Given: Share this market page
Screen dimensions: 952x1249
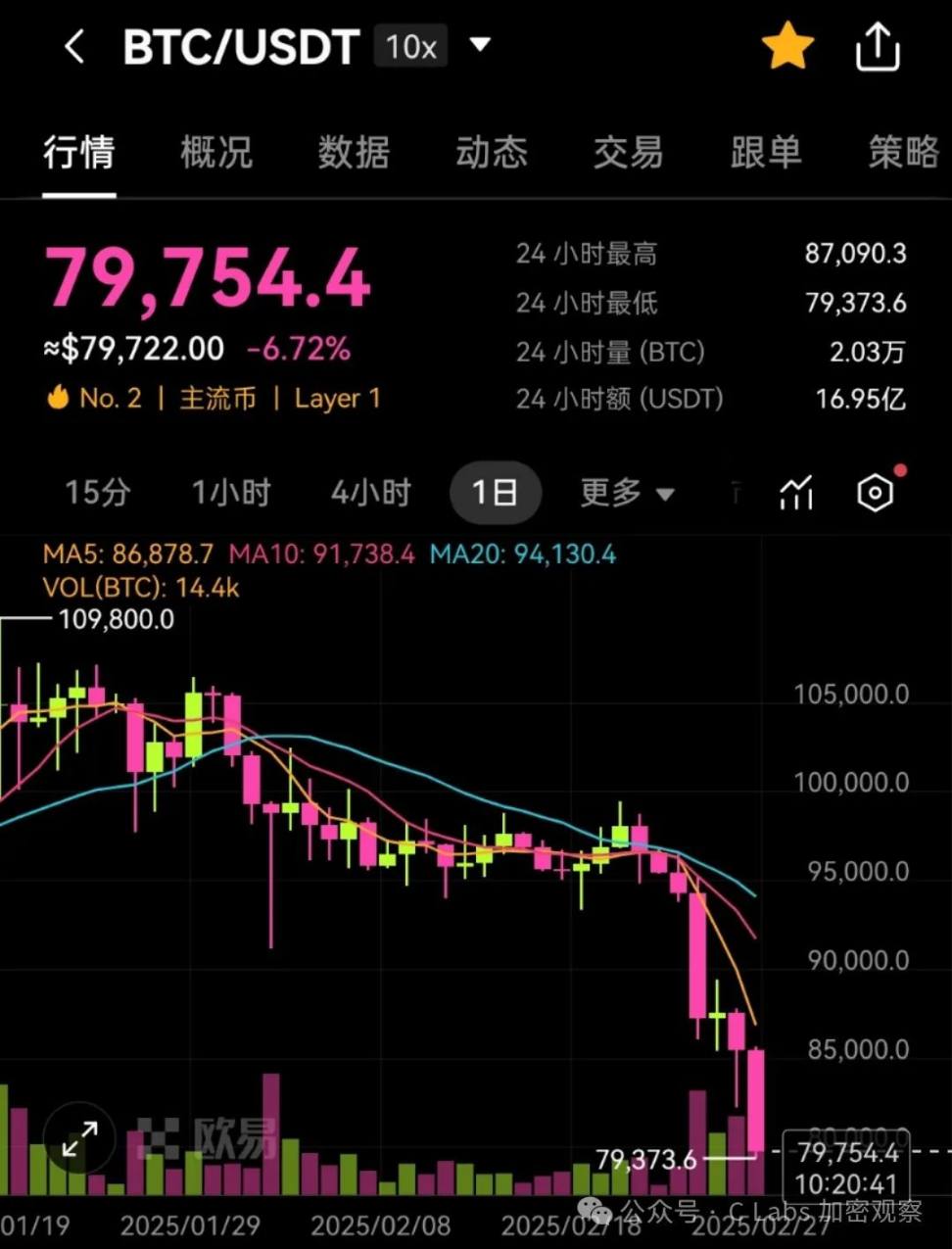Looking at the screenshot, I should coord(878,47).
